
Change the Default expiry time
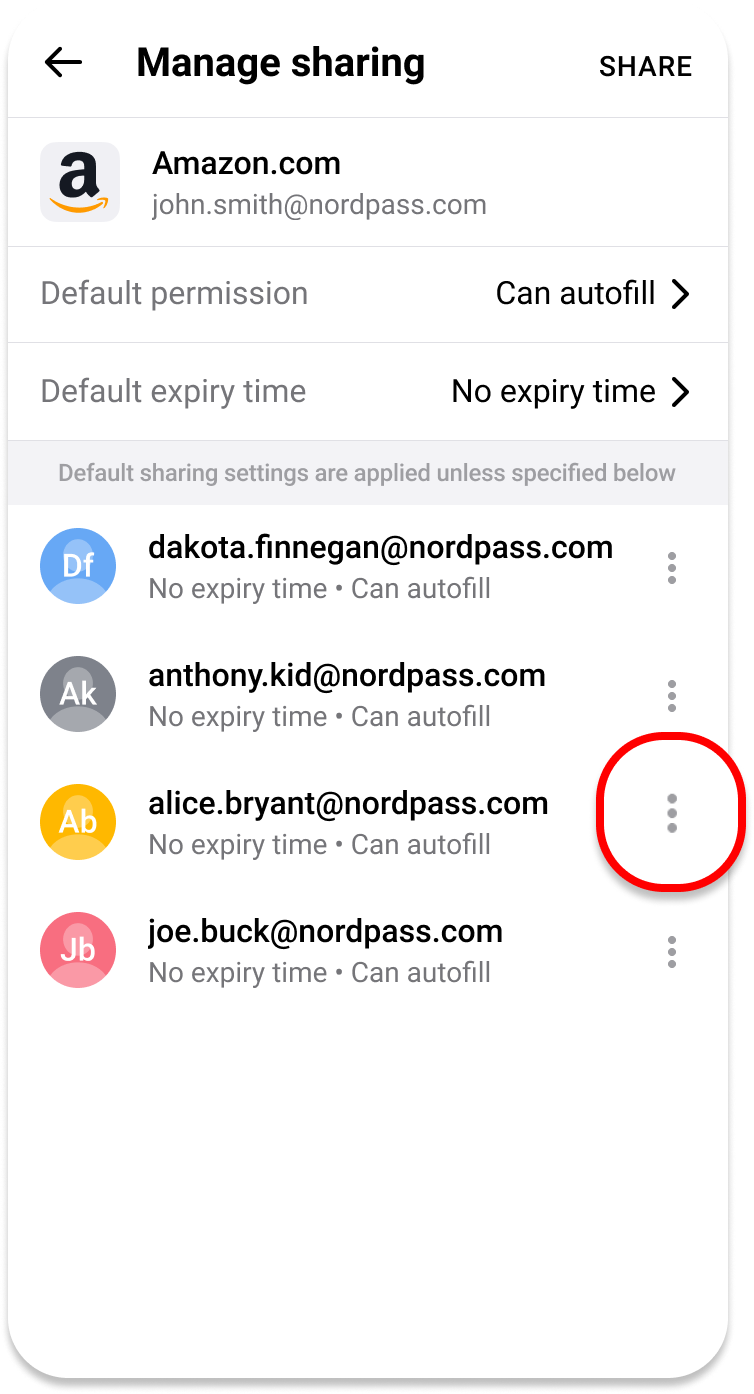point(368,391)
